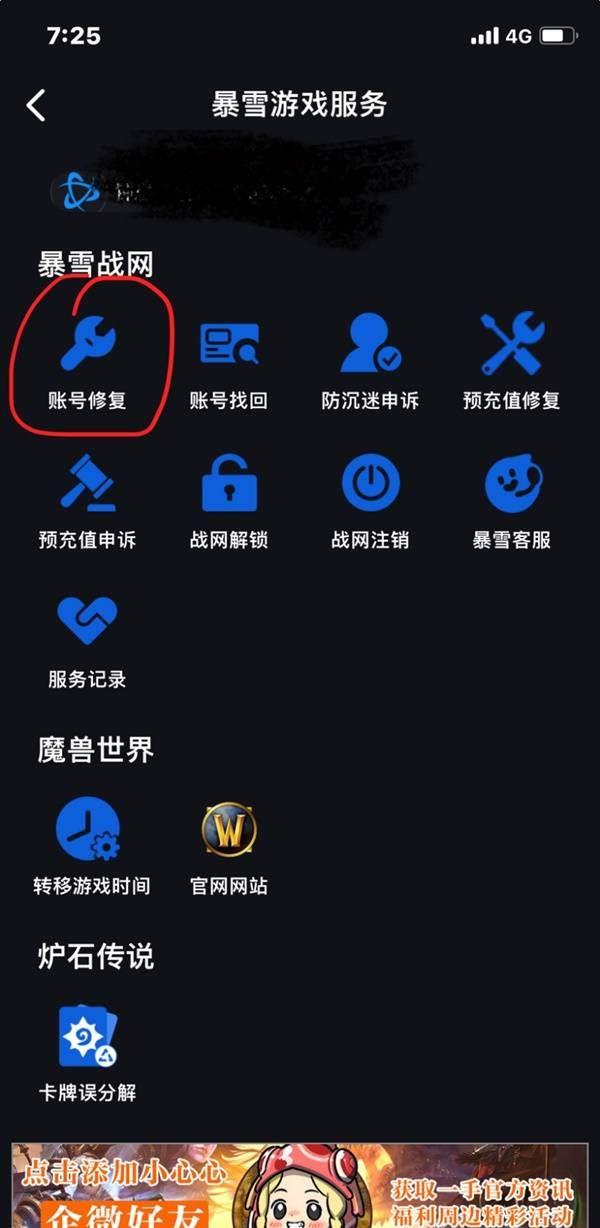Go back using the top-left arrow
Image resolution: width=600 pixels, height=1228 pixels.
(x=36, y=105)
